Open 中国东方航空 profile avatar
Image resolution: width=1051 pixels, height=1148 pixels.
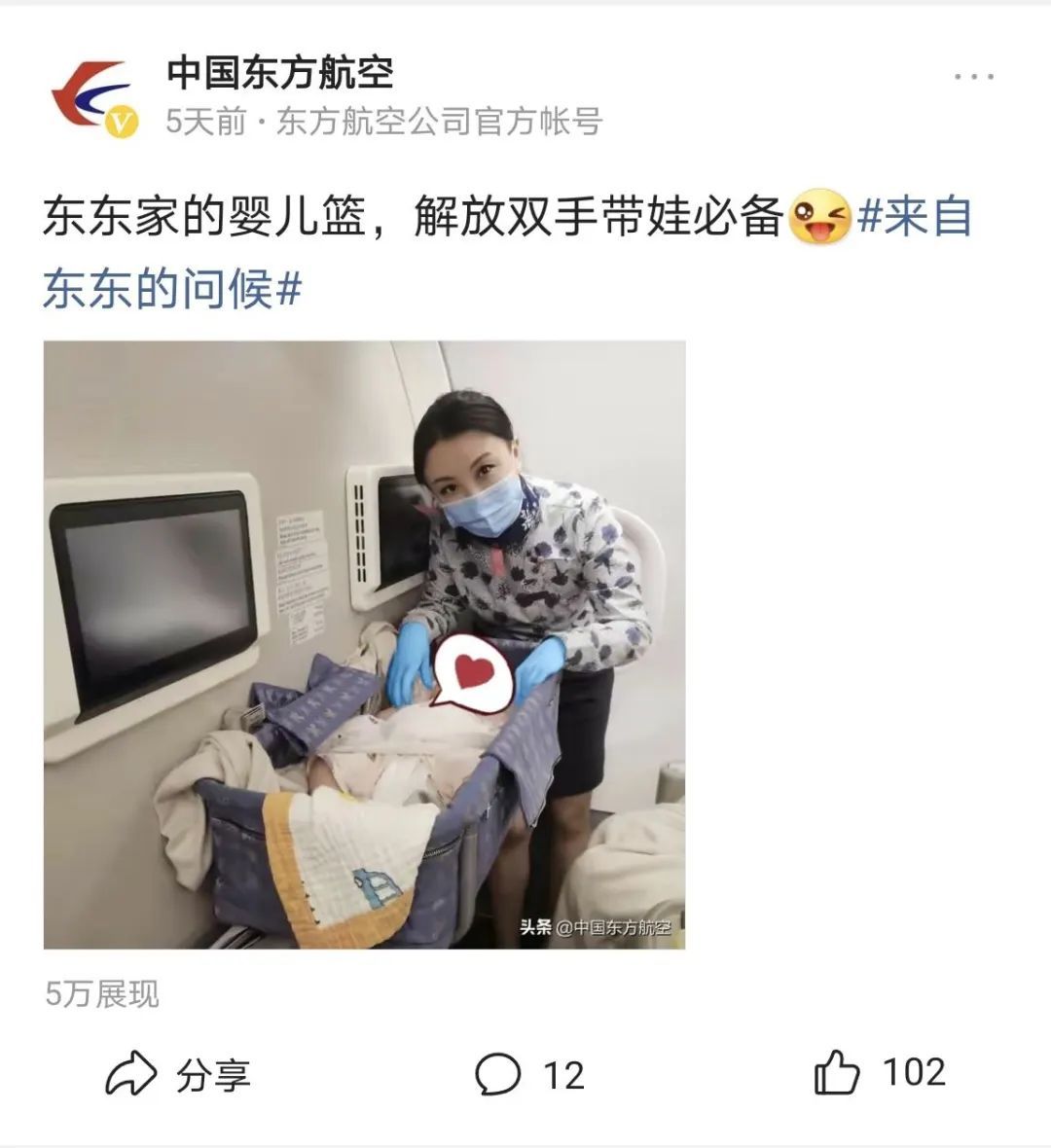[91, 94]
